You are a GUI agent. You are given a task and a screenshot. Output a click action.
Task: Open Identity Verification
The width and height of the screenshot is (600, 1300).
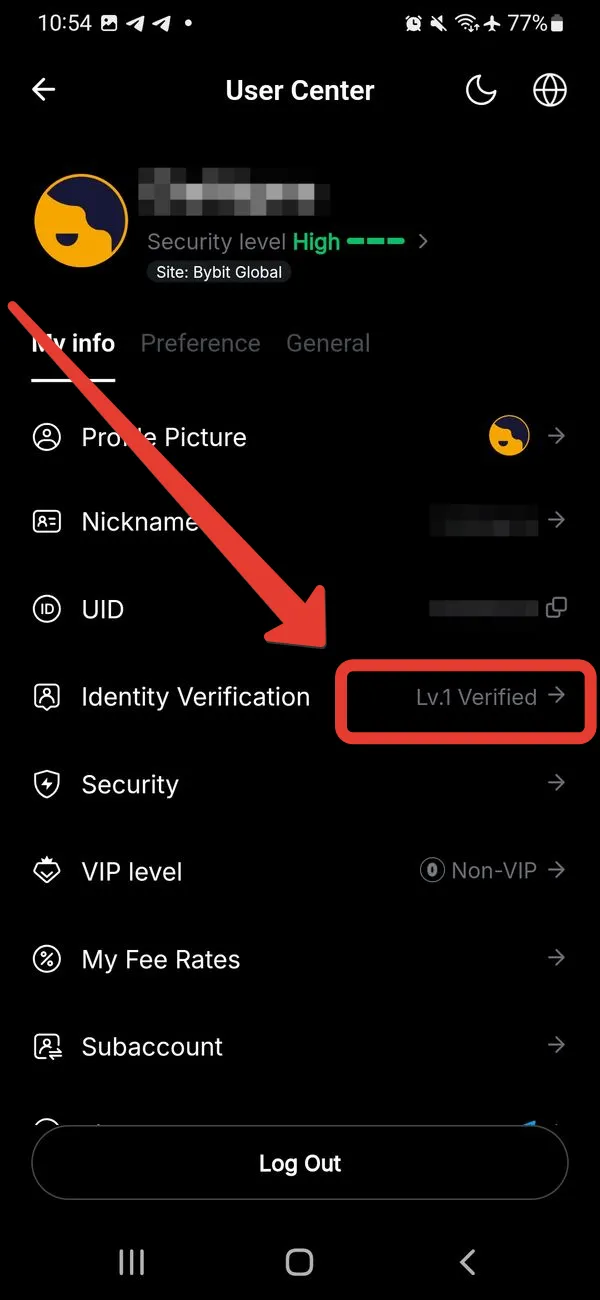(300, 697)
